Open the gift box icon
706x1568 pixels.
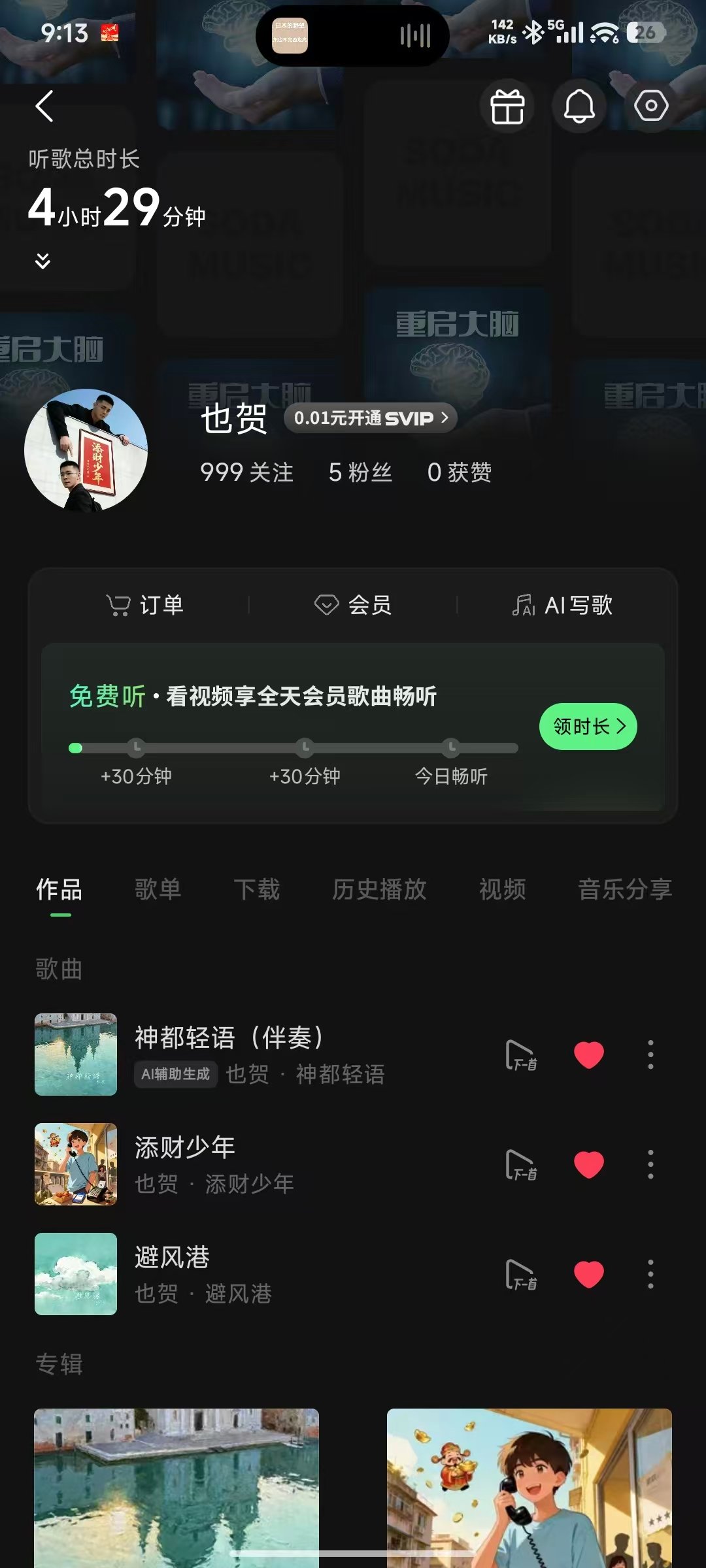pos(507,106)
